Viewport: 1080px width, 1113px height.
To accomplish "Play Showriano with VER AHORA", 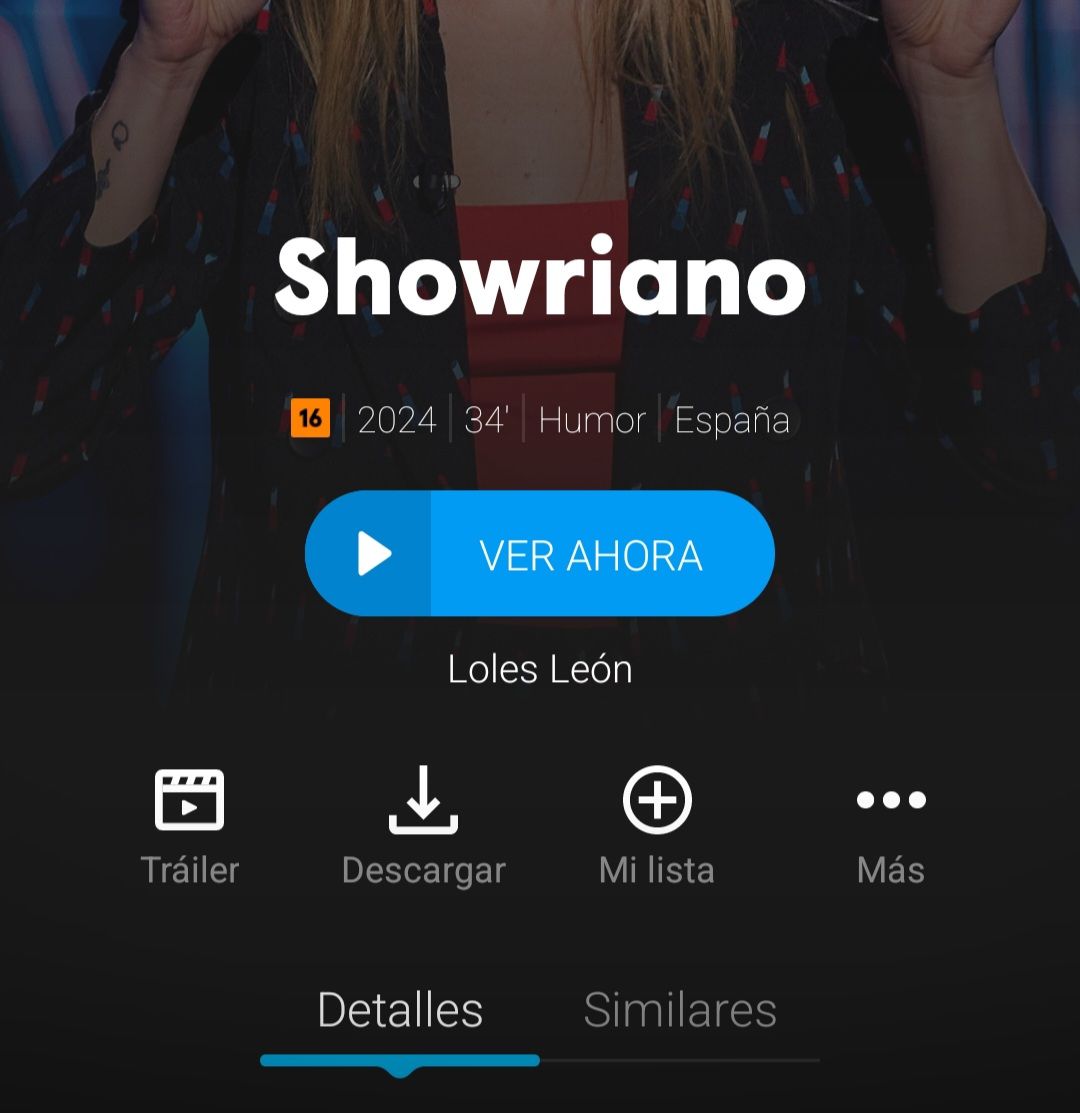I will tap(540, 554).
